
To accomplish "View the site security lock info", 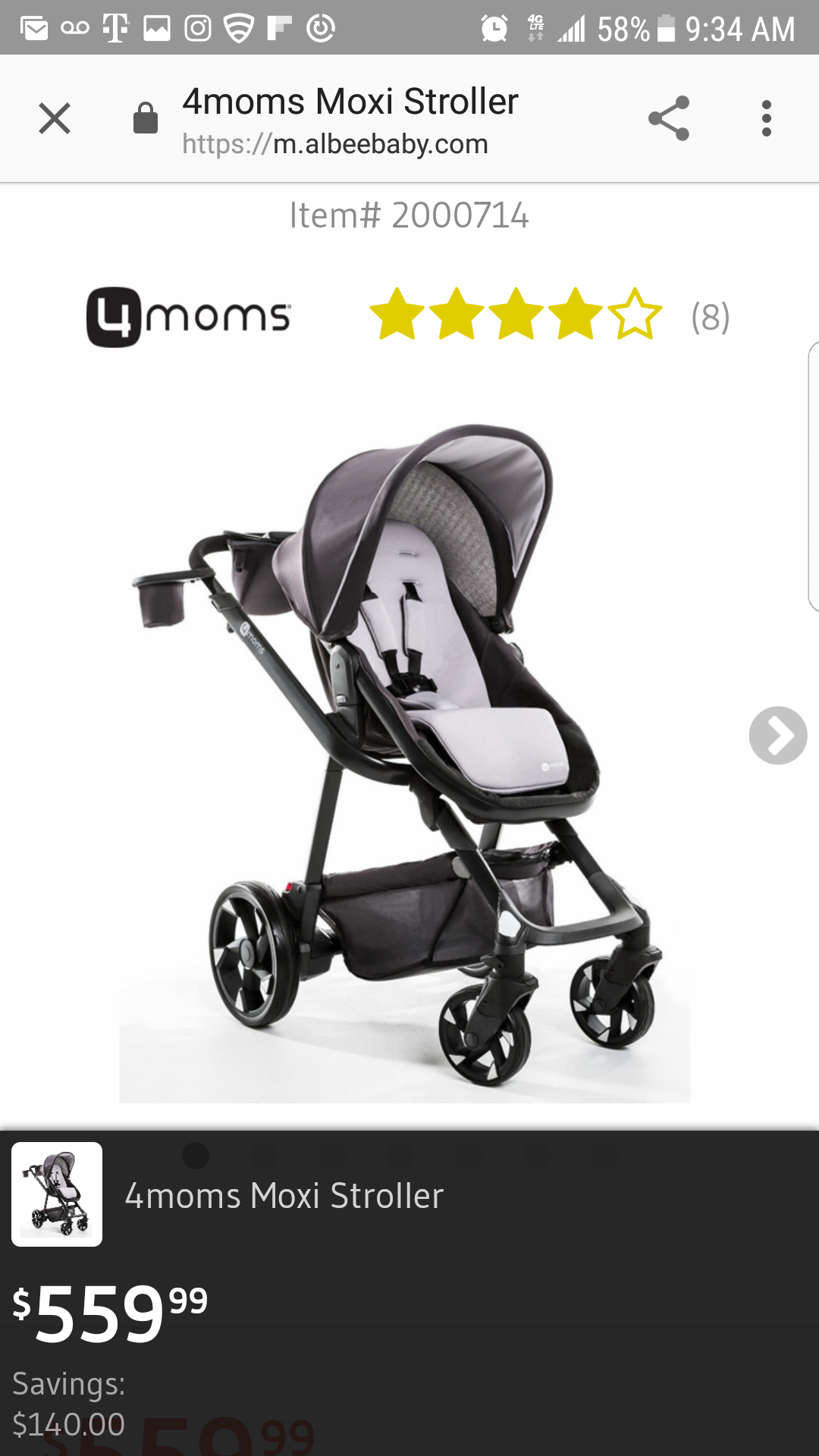I will pyautogui.click(x=146, y=118).
